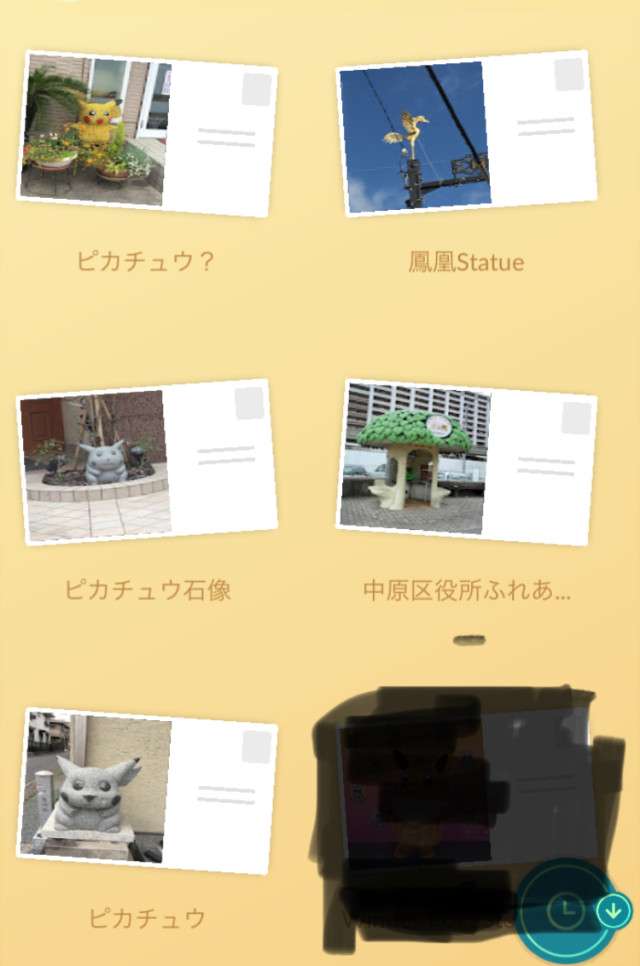This screenshot has width=640, height=966.
Task: Select the ピカチュウ石像 postcard
Action: 147,462
